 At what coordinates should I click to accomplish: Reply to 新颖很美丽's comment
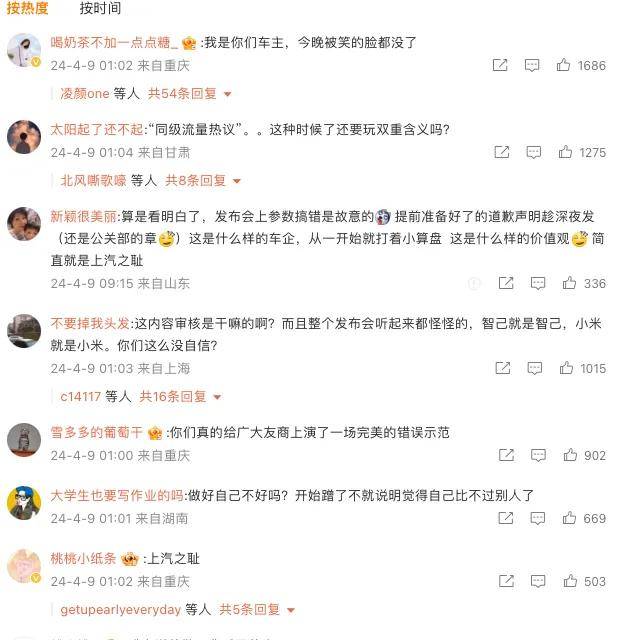(x=533, y=284)
